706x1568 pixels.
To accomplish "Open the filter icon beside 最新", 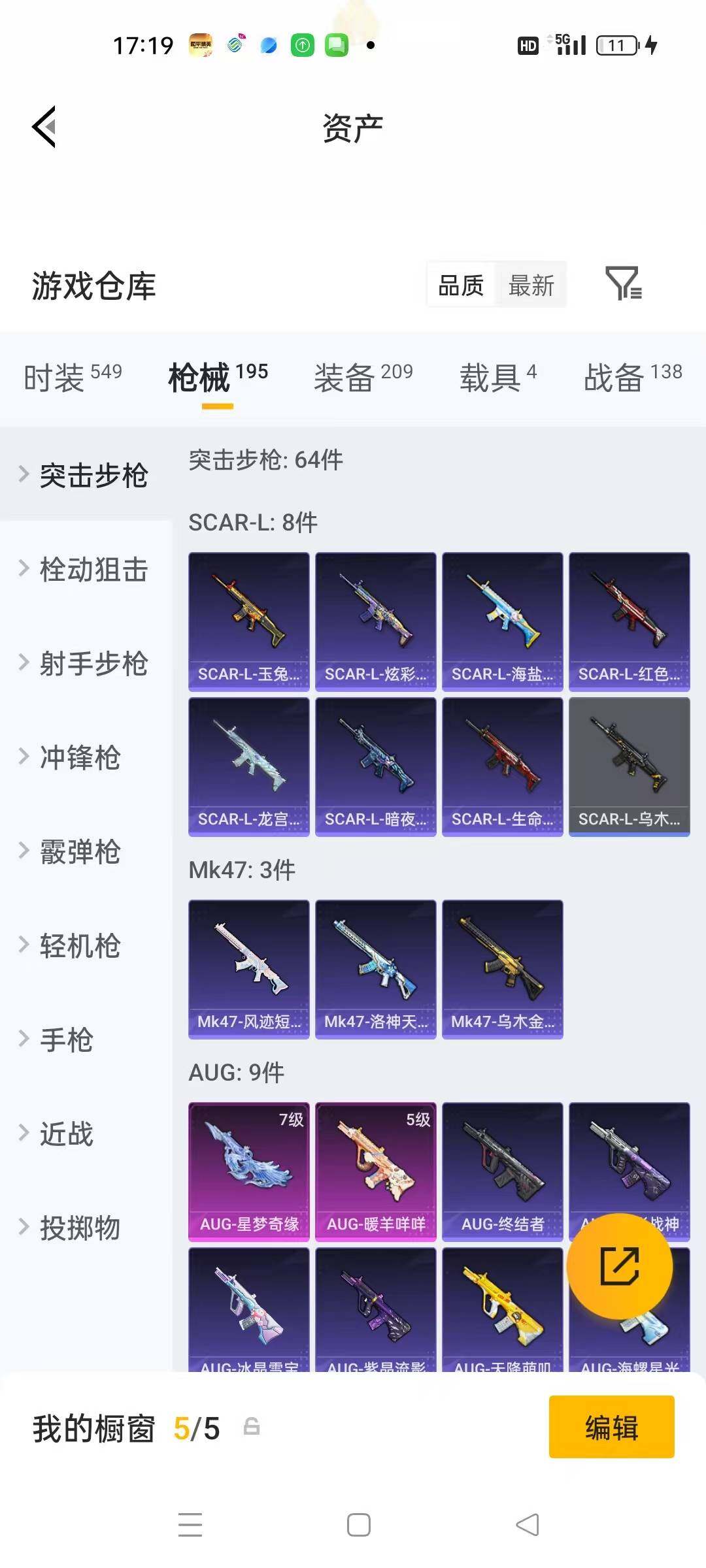I will tap(626, 284).
